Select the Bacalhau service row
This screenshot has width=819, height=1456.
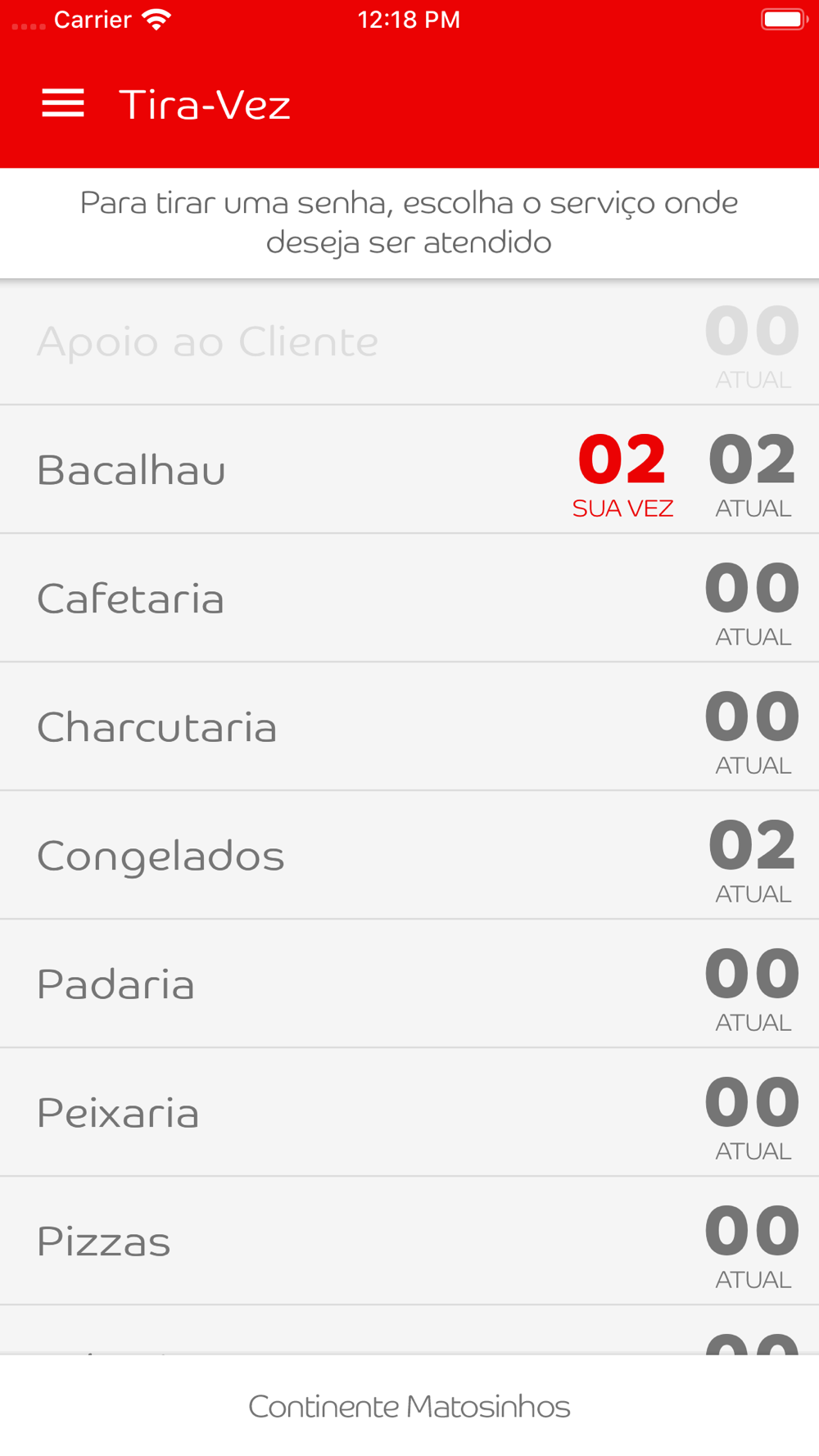[409, 469]
